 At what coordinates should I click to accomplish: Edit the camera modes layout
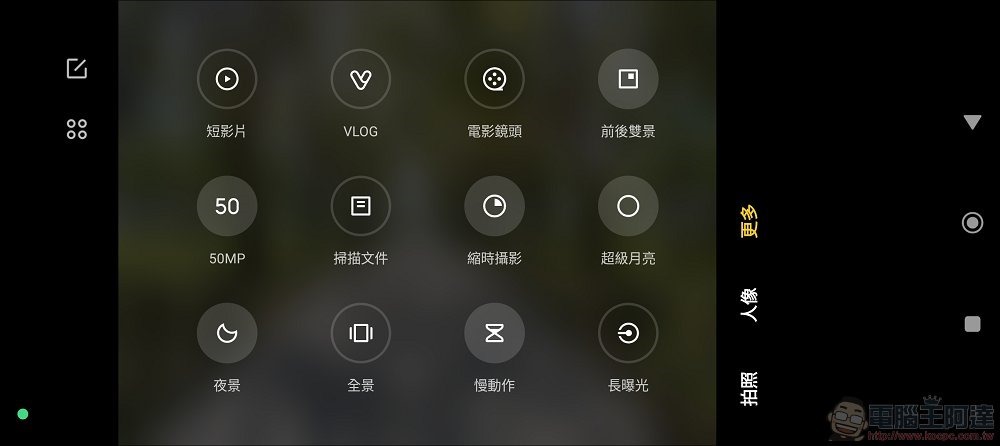[77, 68]
